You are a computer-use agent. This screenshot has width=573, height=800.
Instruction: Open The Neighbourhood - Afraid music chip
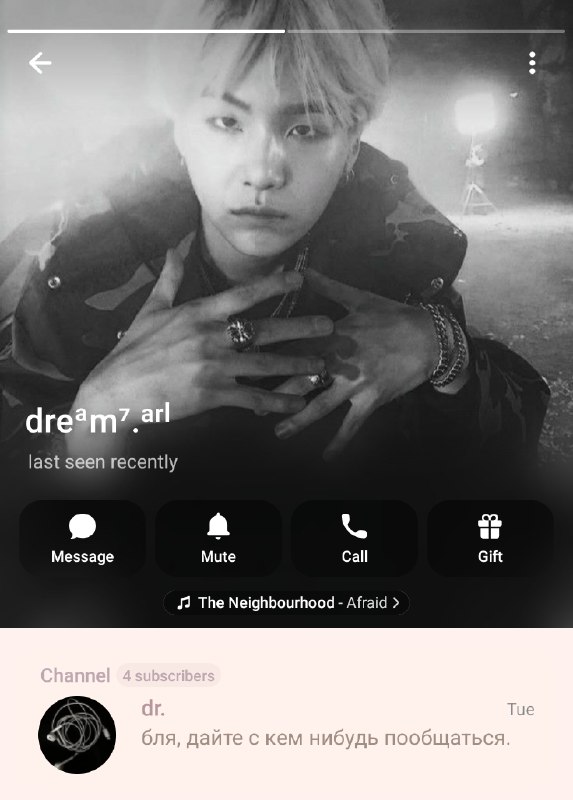pyautogui.click(x=286, y=603)
